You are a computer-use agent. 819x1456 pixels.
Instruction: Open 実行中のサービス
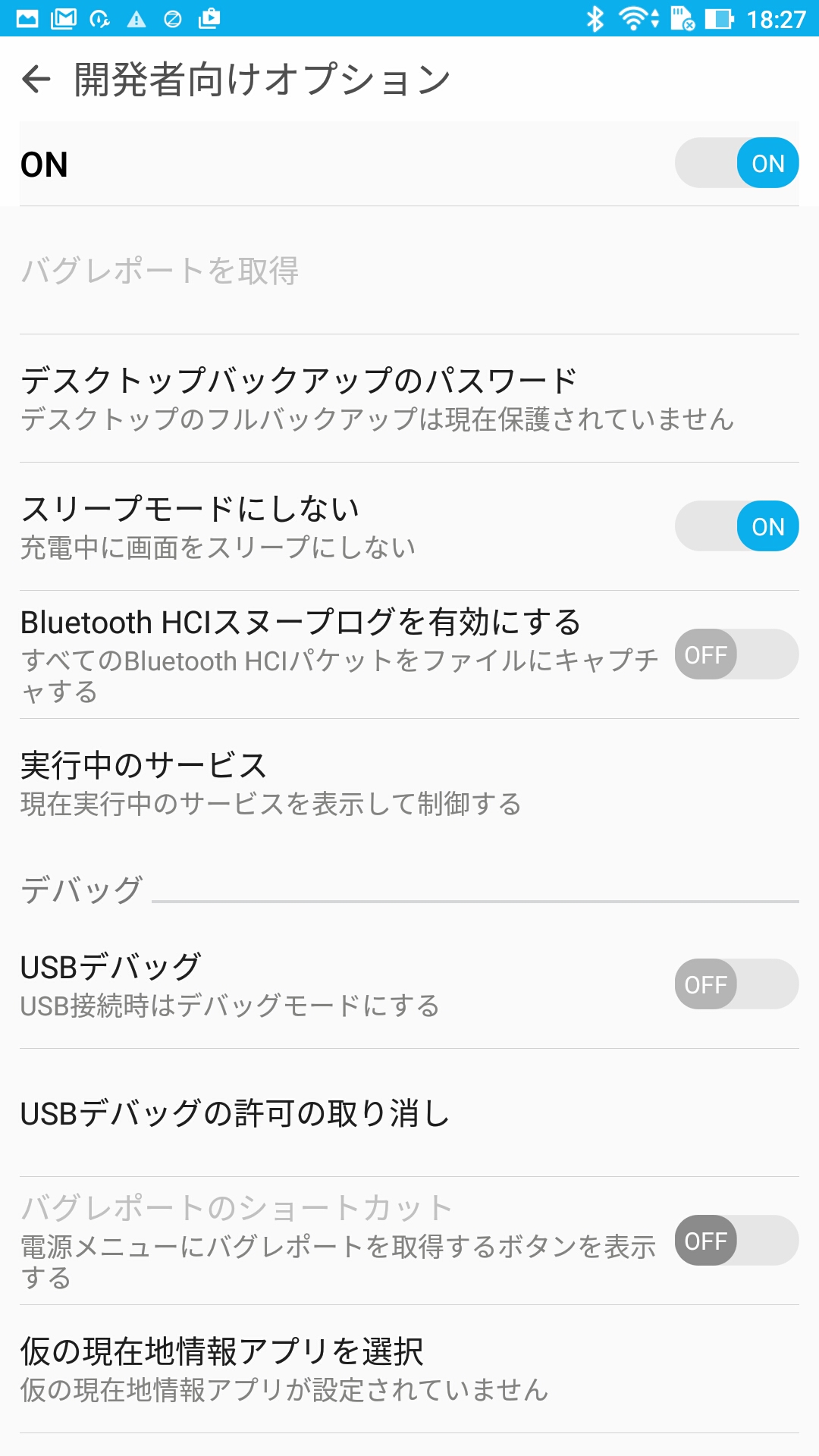[x=409, y=783]
